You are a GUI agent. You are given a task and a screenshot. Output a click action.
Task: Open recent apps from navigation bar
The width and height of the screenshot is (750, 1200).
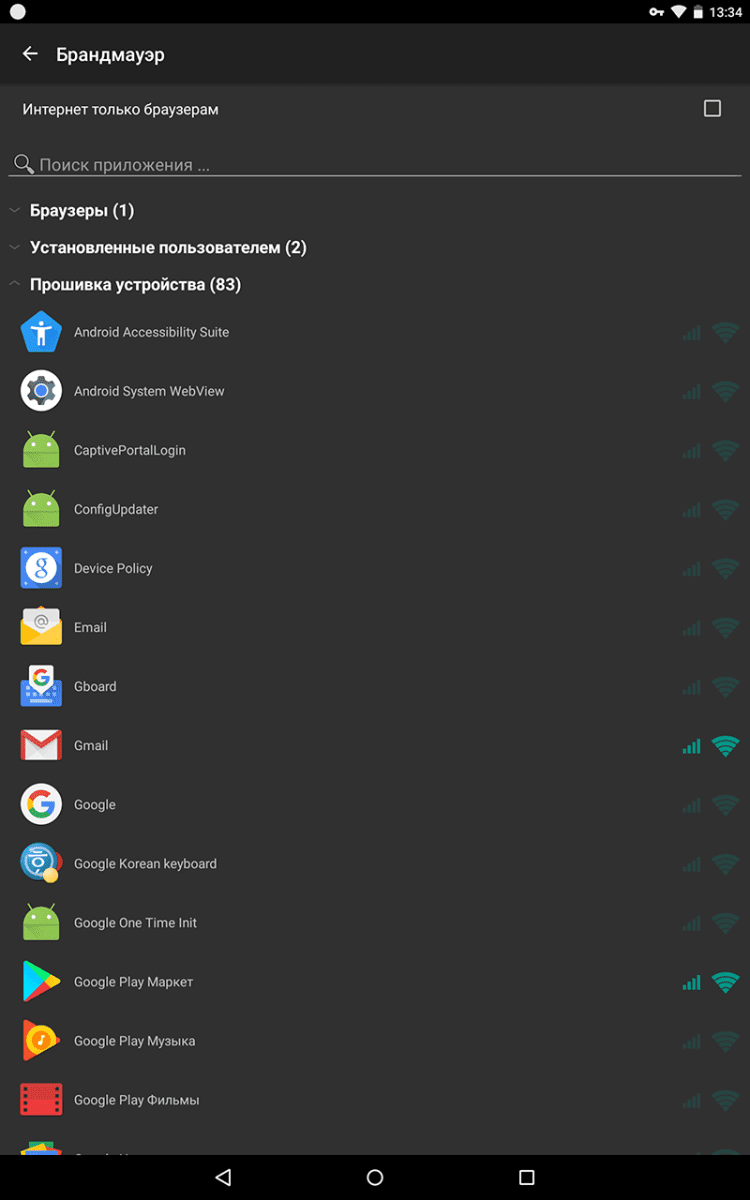point(527,1178)
